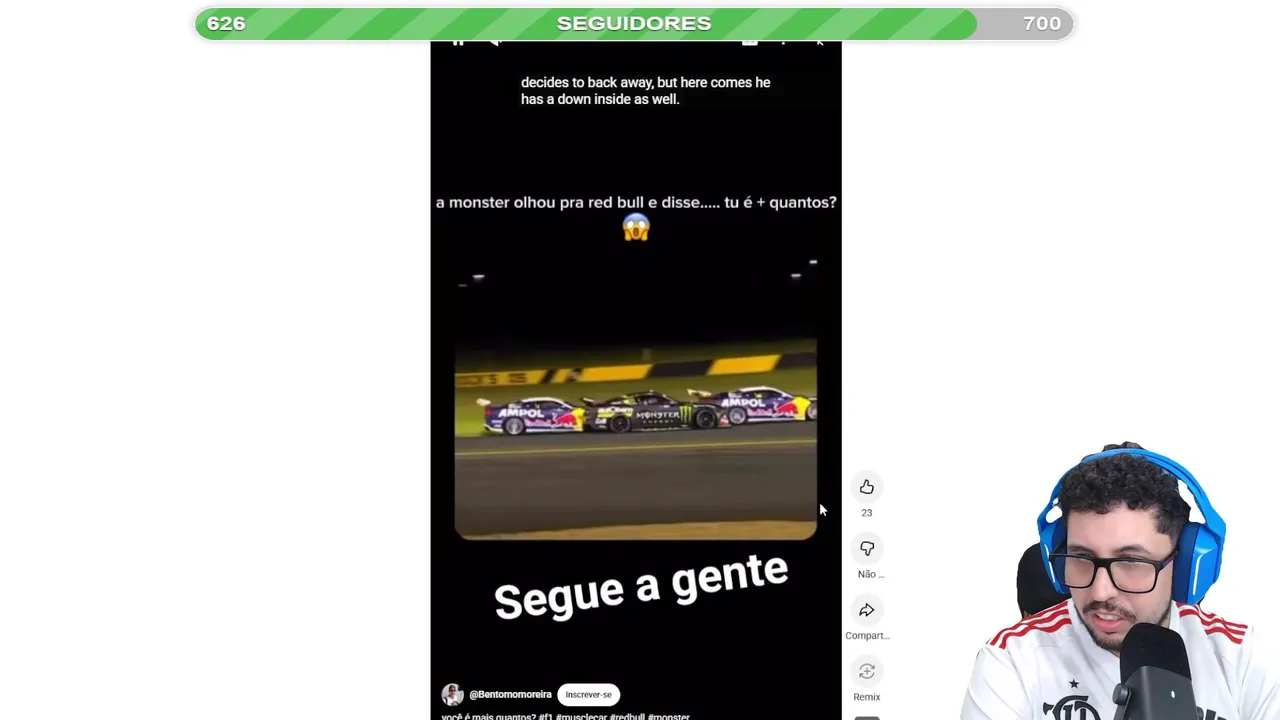
Task: Like this Short with 23 likes
Action: (866, 487)
